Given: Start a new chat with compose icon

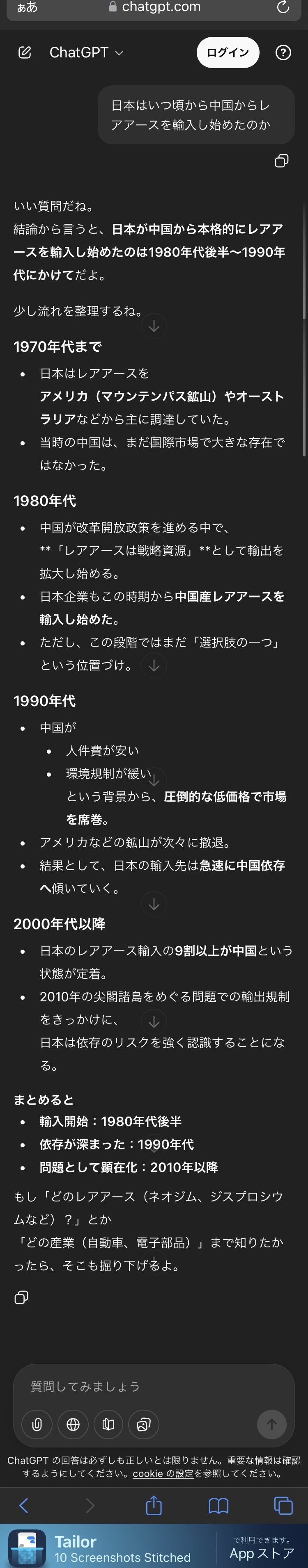Looking at the screenshot, I should (24, 53).
